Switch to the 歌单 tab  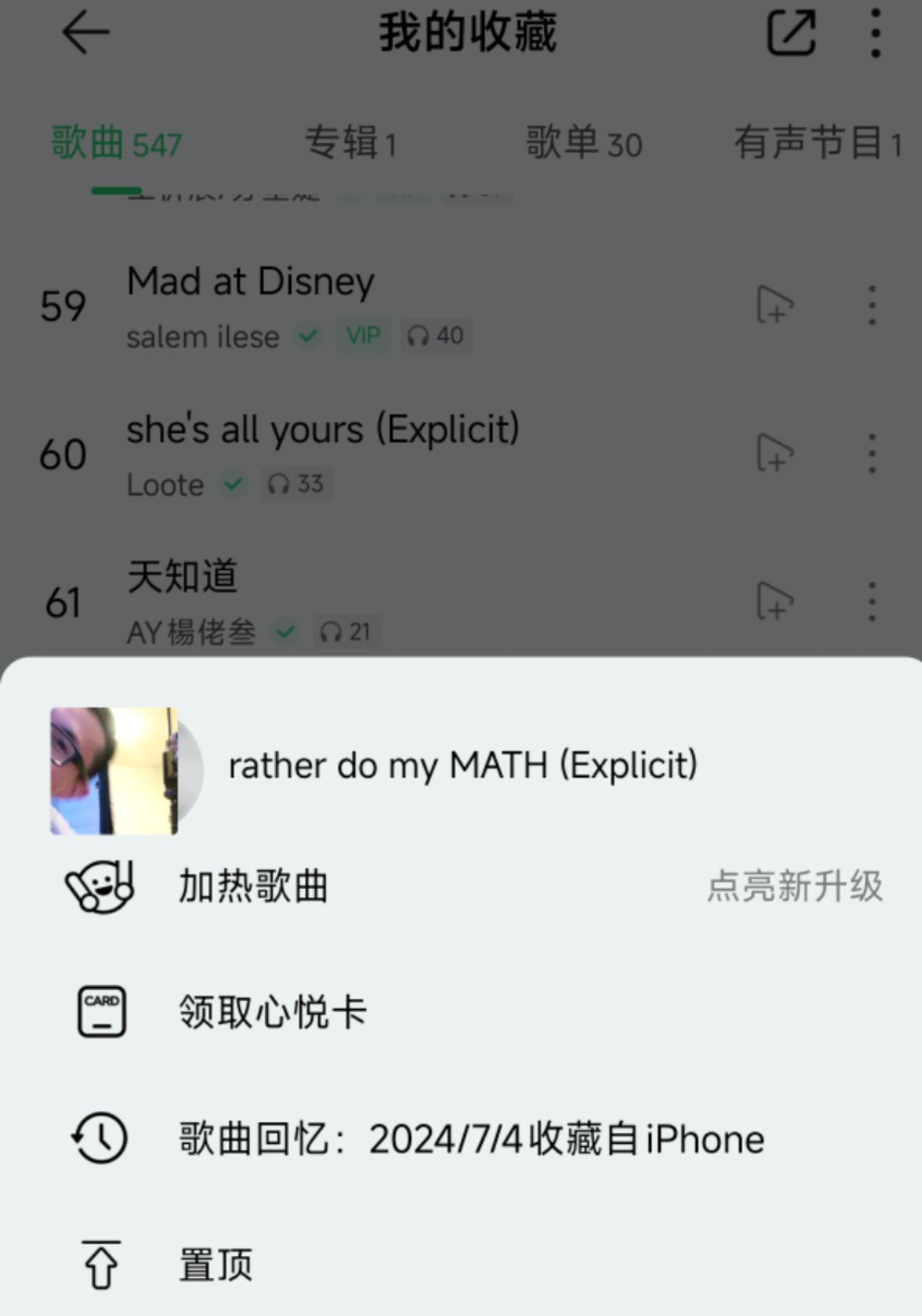coord(584,144)
